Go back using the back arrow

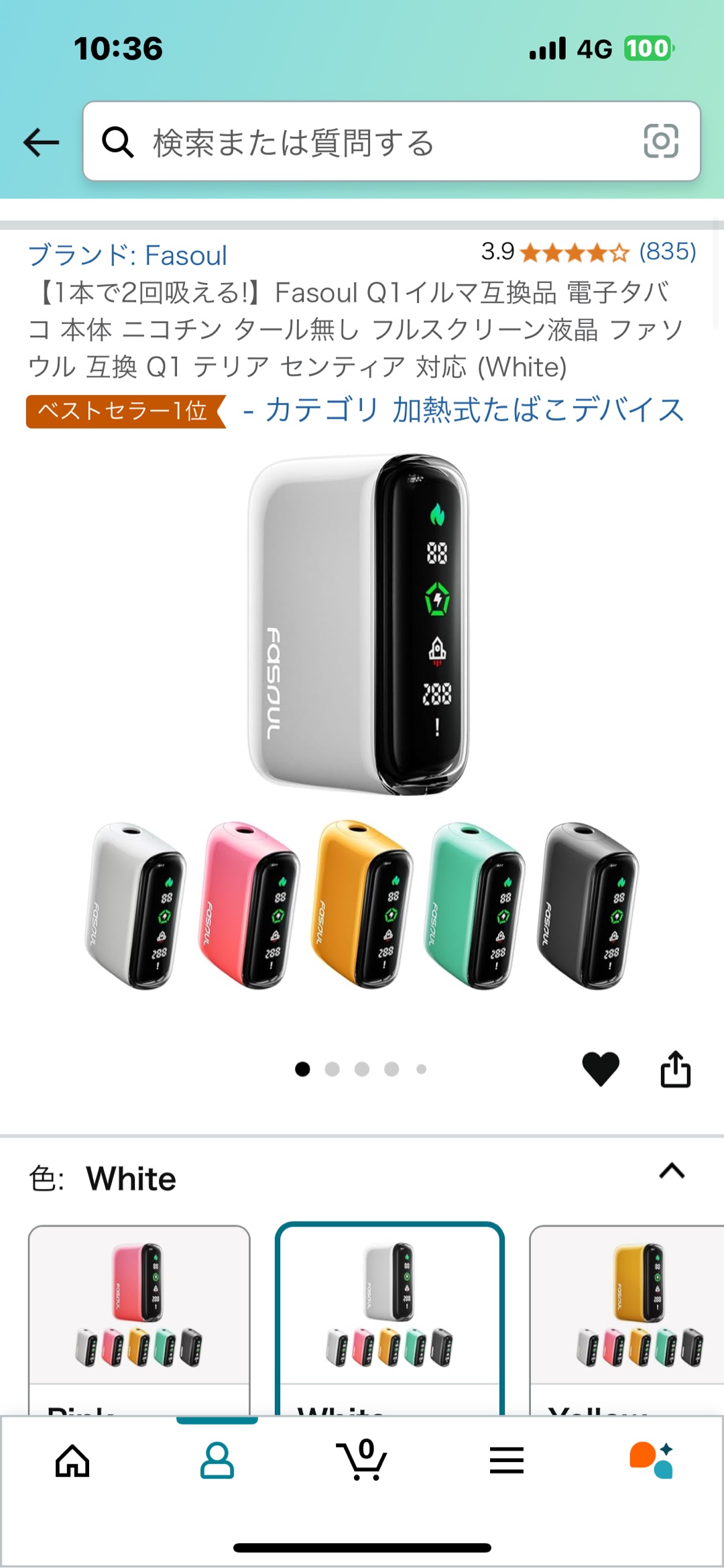click(42, 142)
